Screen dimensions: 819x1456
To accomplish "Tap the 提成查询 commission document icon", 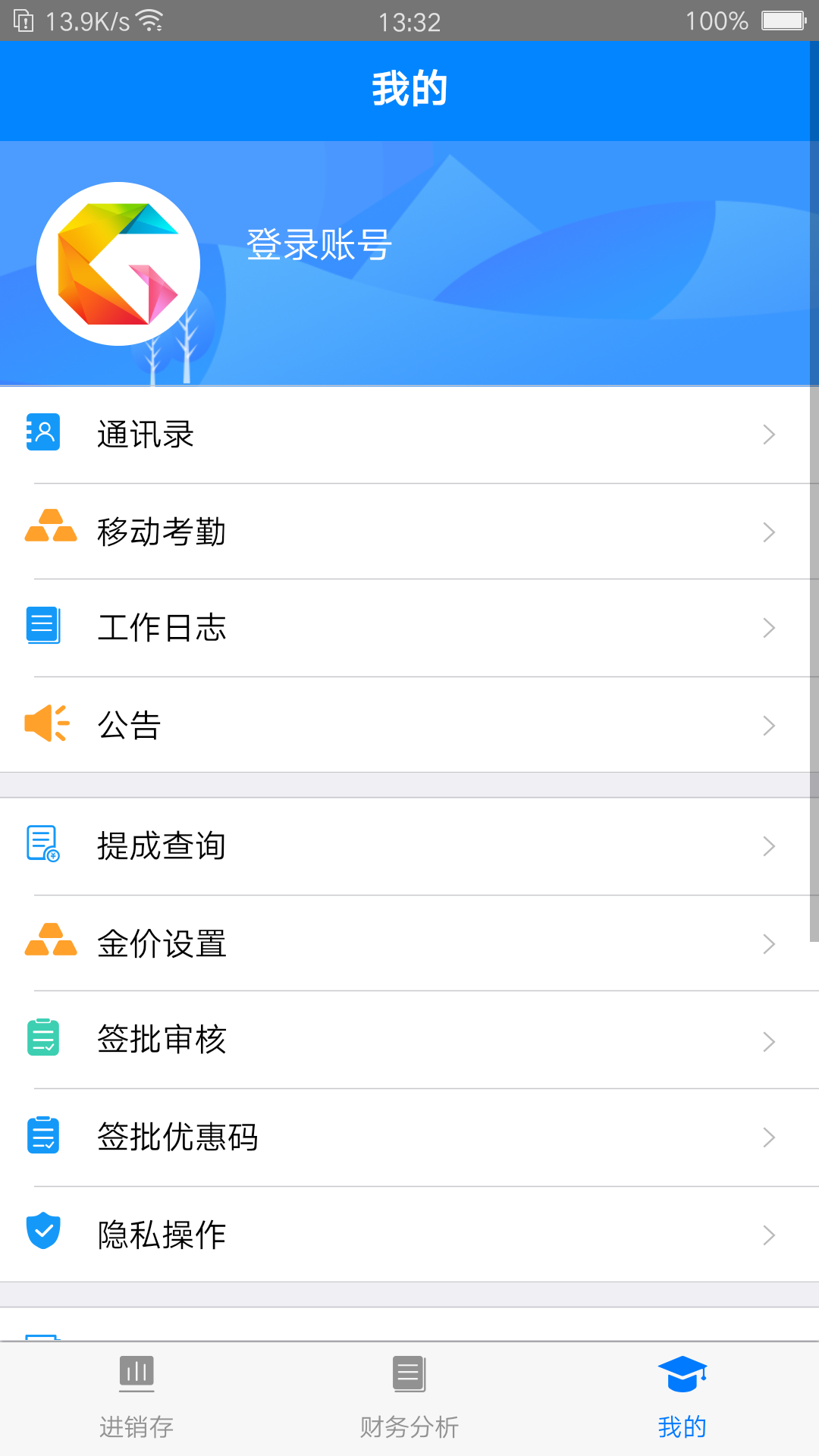I will [42, 845].
